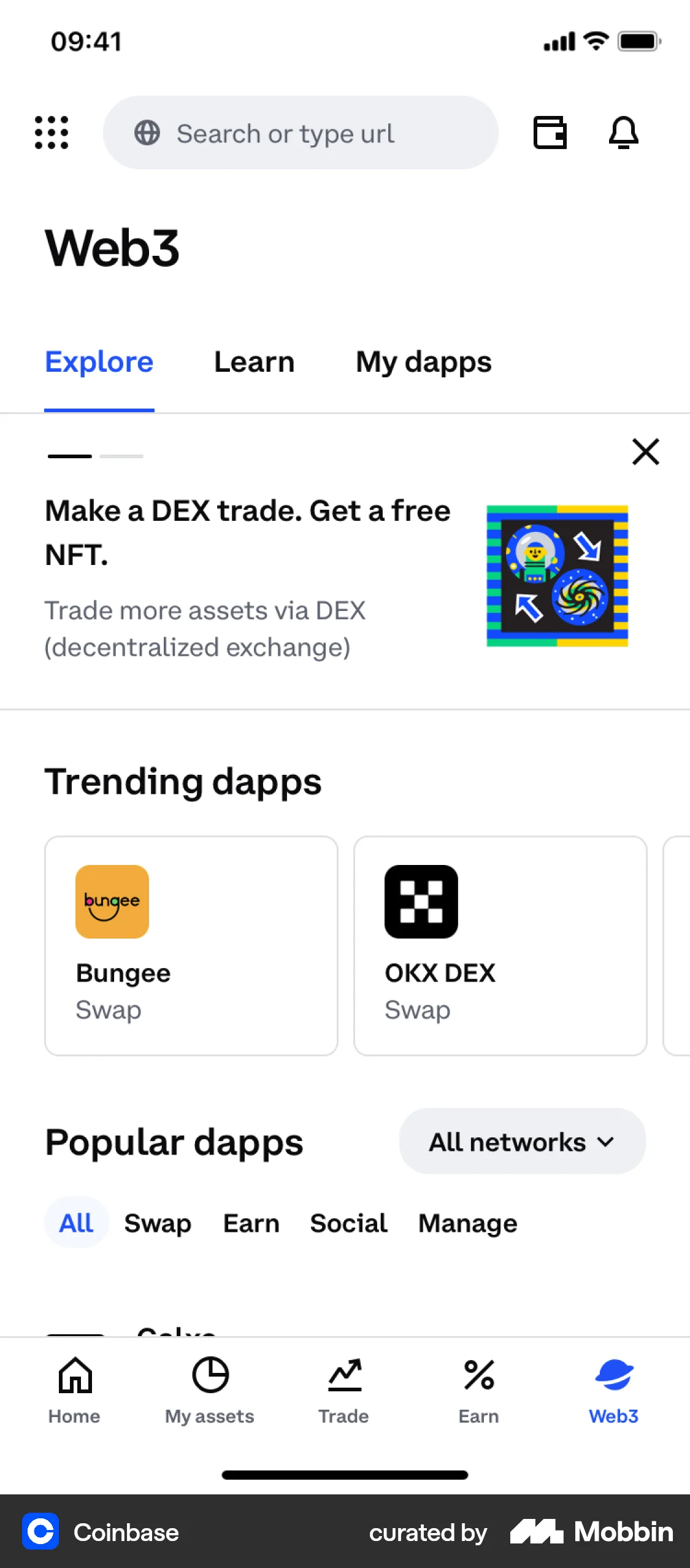Click the search or type url field
This screenshot has height=1568, width=690.
pyautogui.click(x=301, y=133)
